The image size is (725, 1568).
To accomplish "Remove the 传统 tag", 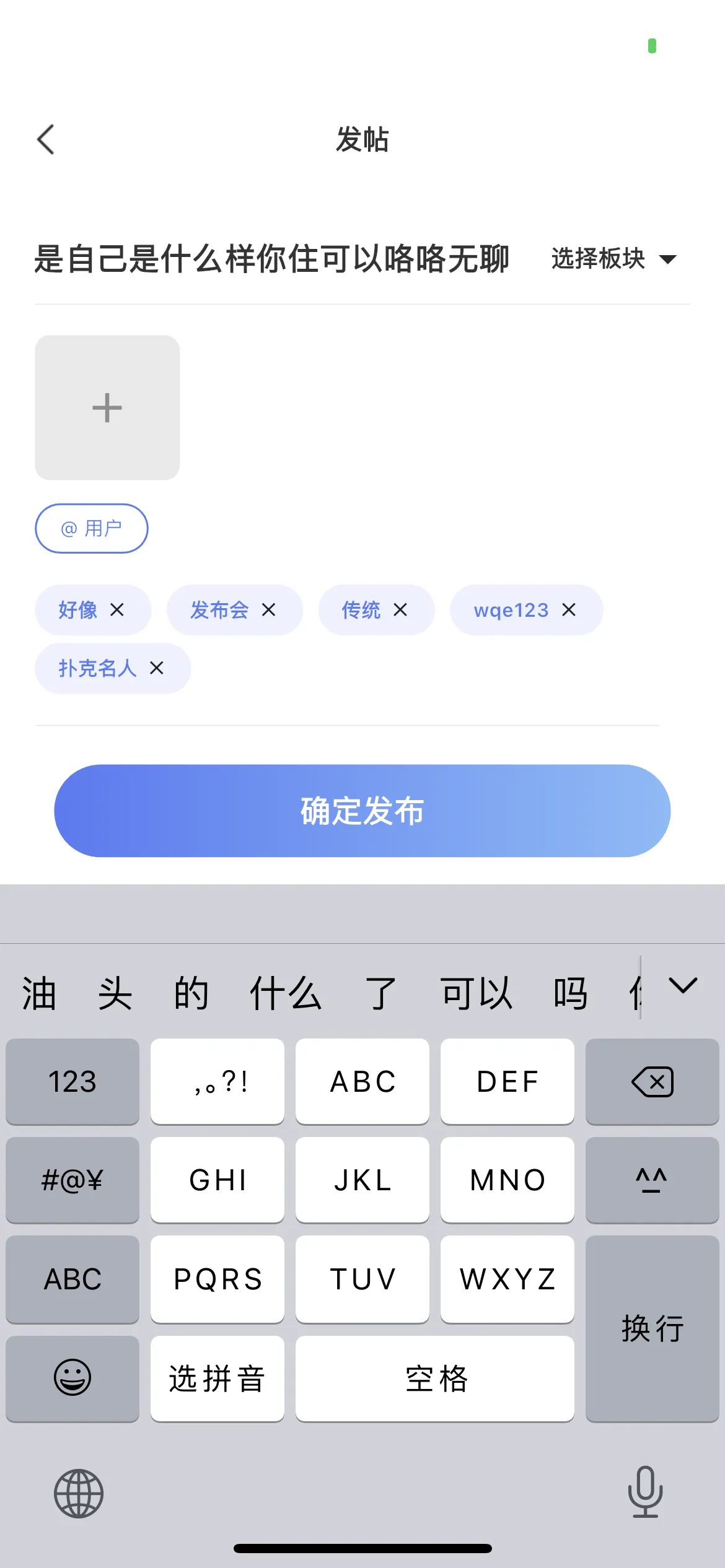I will pyautogui.click(x=401, y=610).
